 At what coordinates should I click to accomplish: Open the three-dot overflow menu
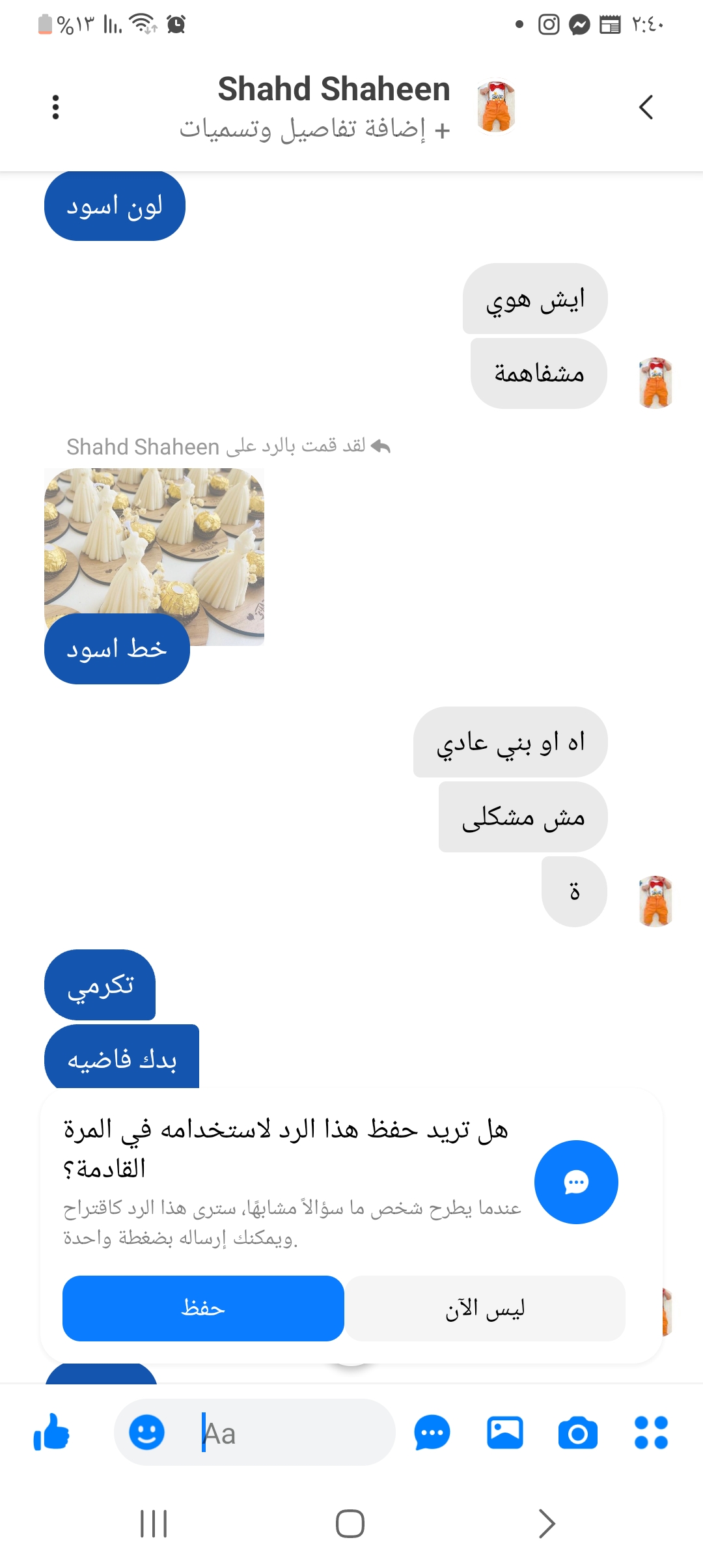coord(56,107)
